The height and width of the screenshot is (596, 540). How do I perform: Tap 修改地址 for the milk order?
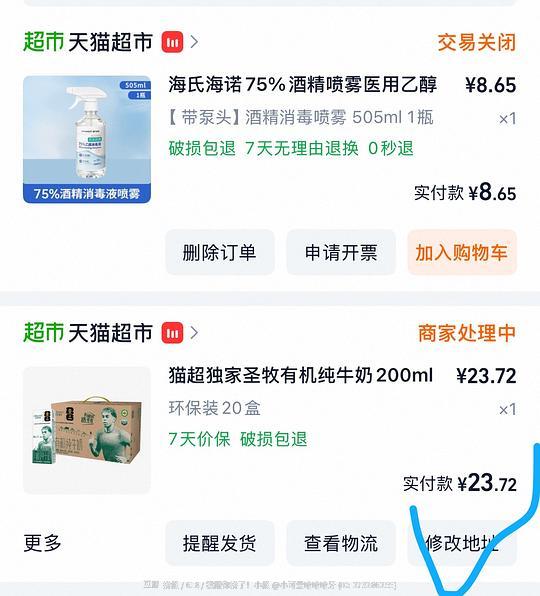point(462,543)
